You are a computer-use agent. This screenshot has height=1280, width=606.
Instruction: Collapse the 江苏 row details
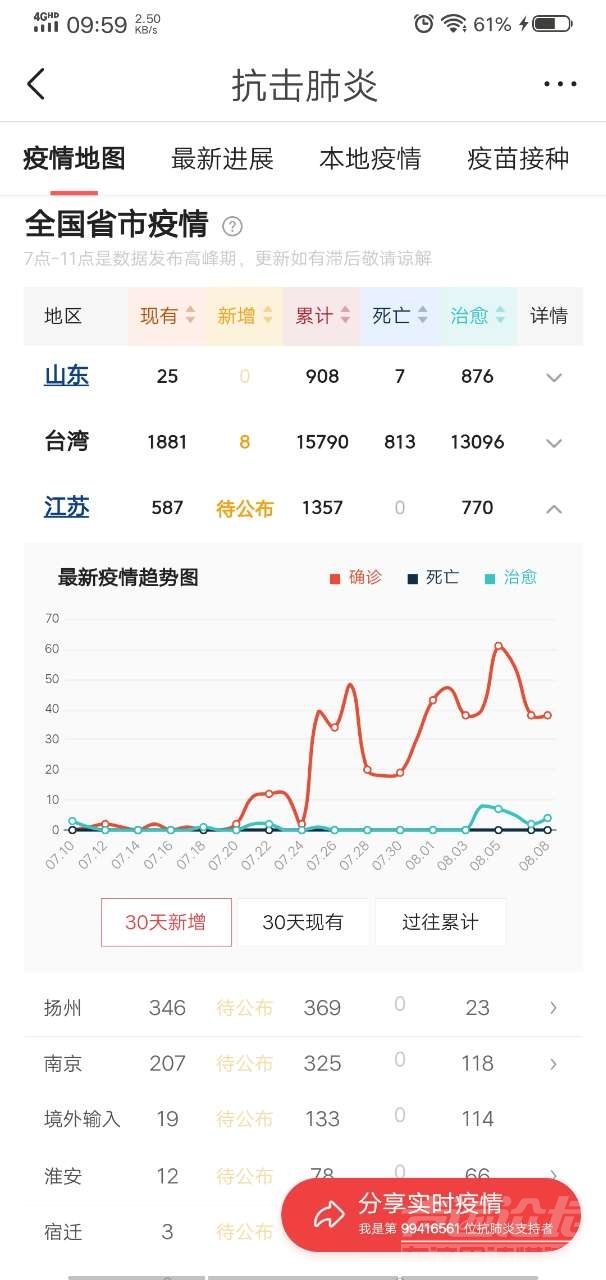553,509
